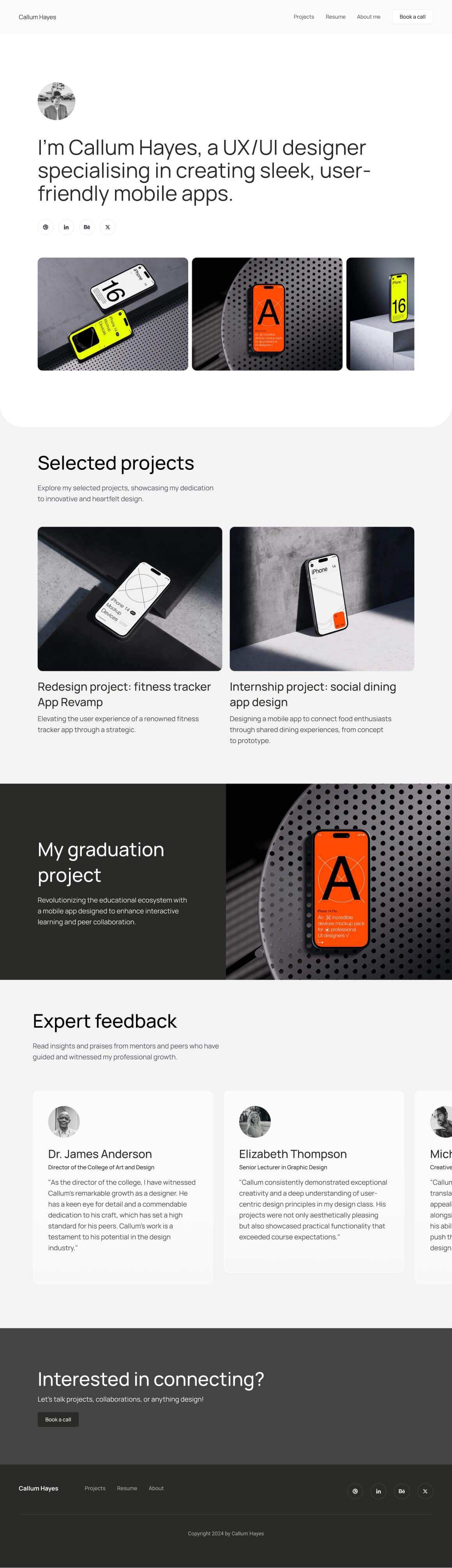Screen dimensions: 452x1568
Task: Open Projects in the top navigation
Action: tap(304, 17)
